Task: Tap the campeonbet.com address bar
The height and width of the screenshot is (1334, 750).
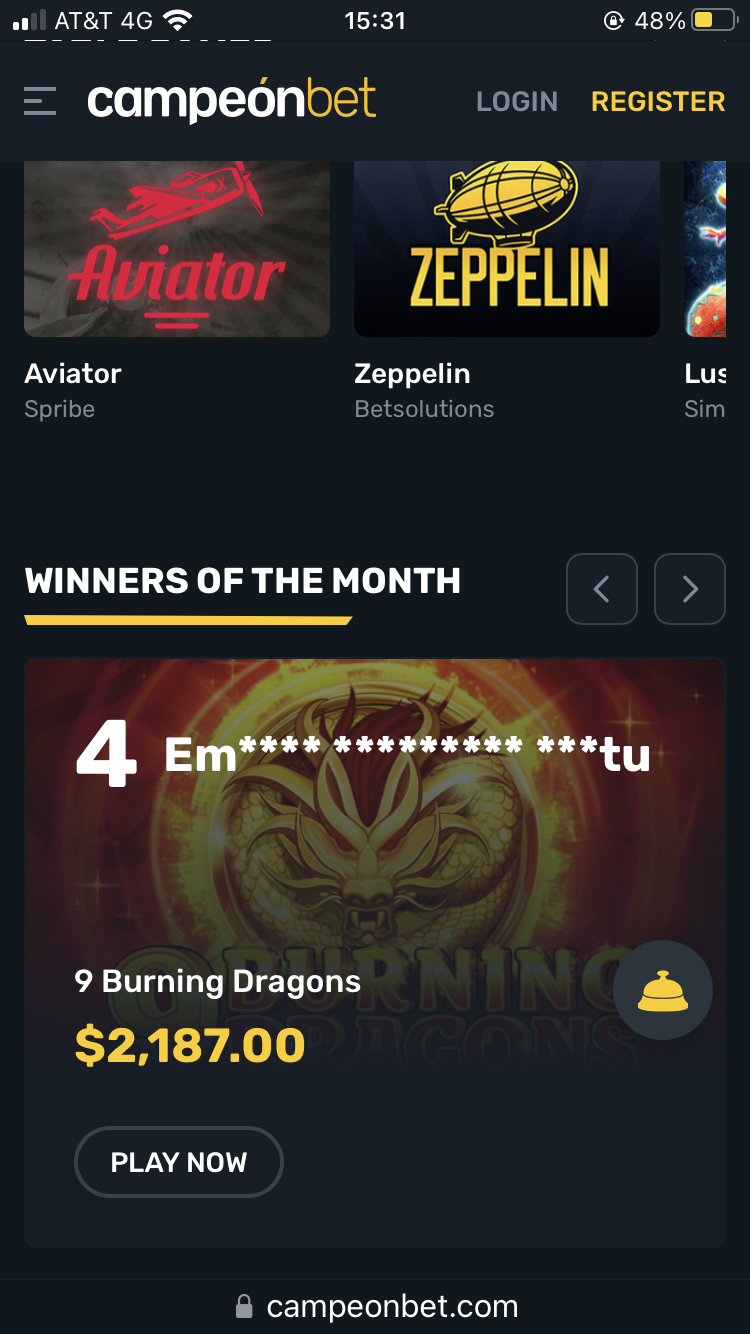Action: coord(376,1306)
